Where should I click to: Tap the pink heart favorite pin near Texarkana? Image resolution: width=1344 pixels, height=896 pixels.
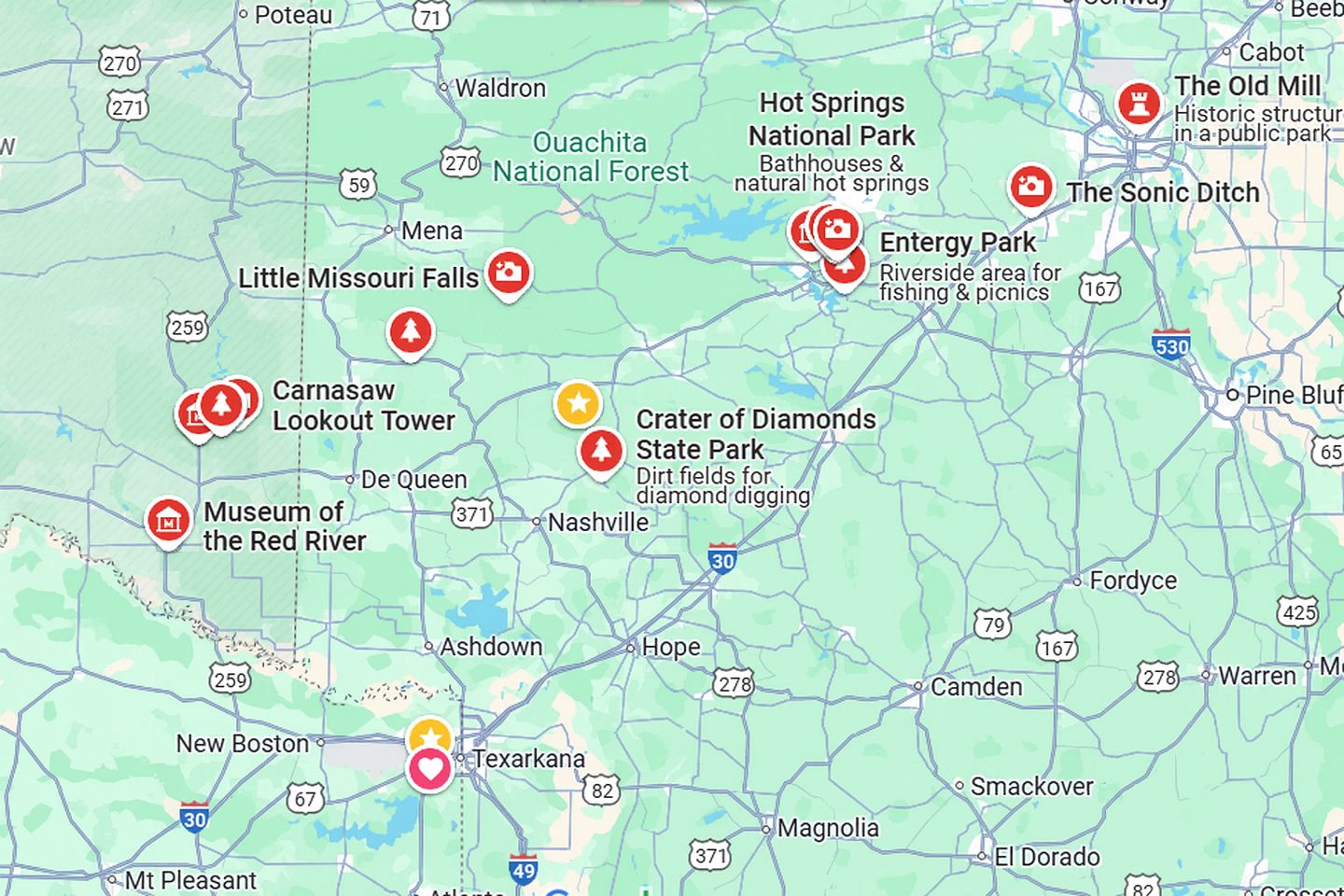(429, 770)
